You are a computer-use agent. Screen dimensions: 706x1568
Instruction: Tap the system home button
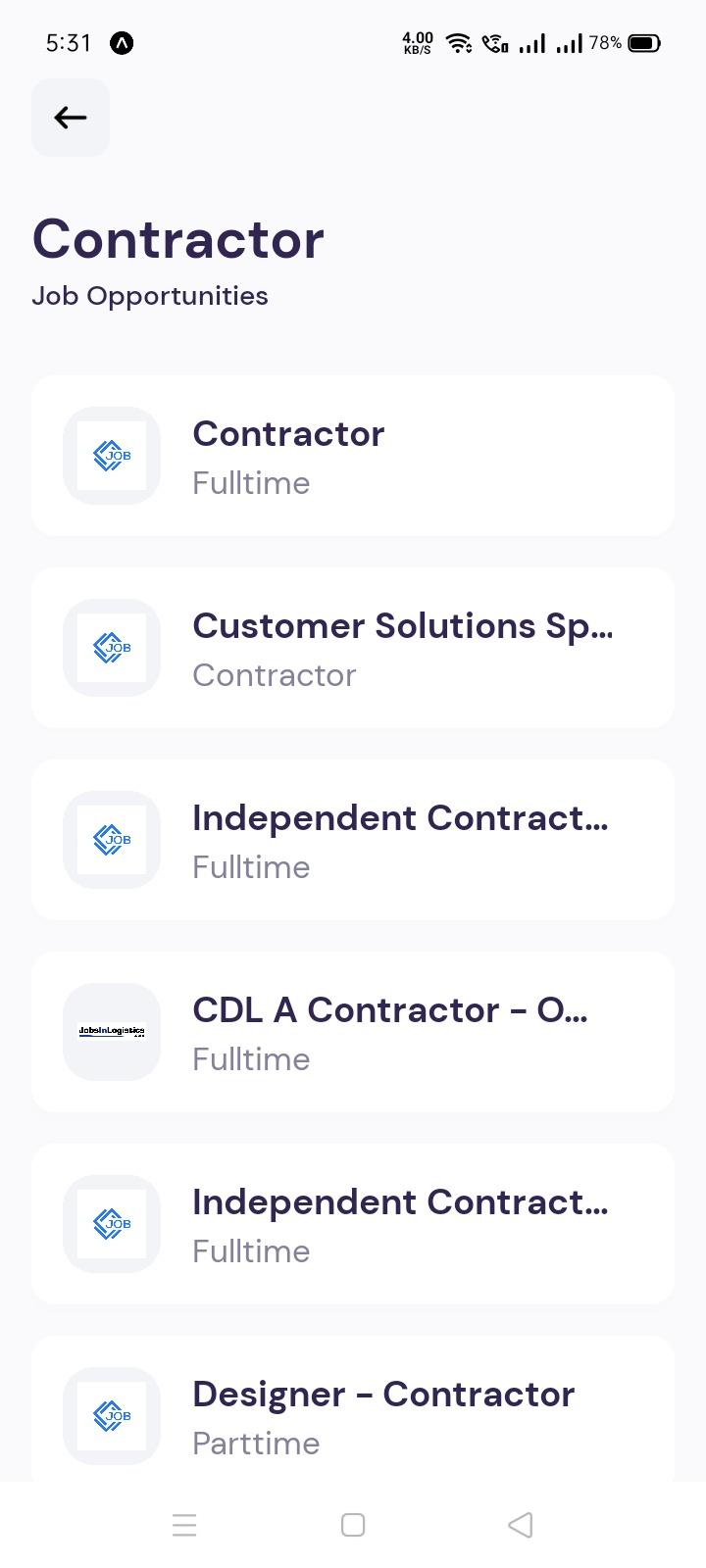tap(353, 1525)
